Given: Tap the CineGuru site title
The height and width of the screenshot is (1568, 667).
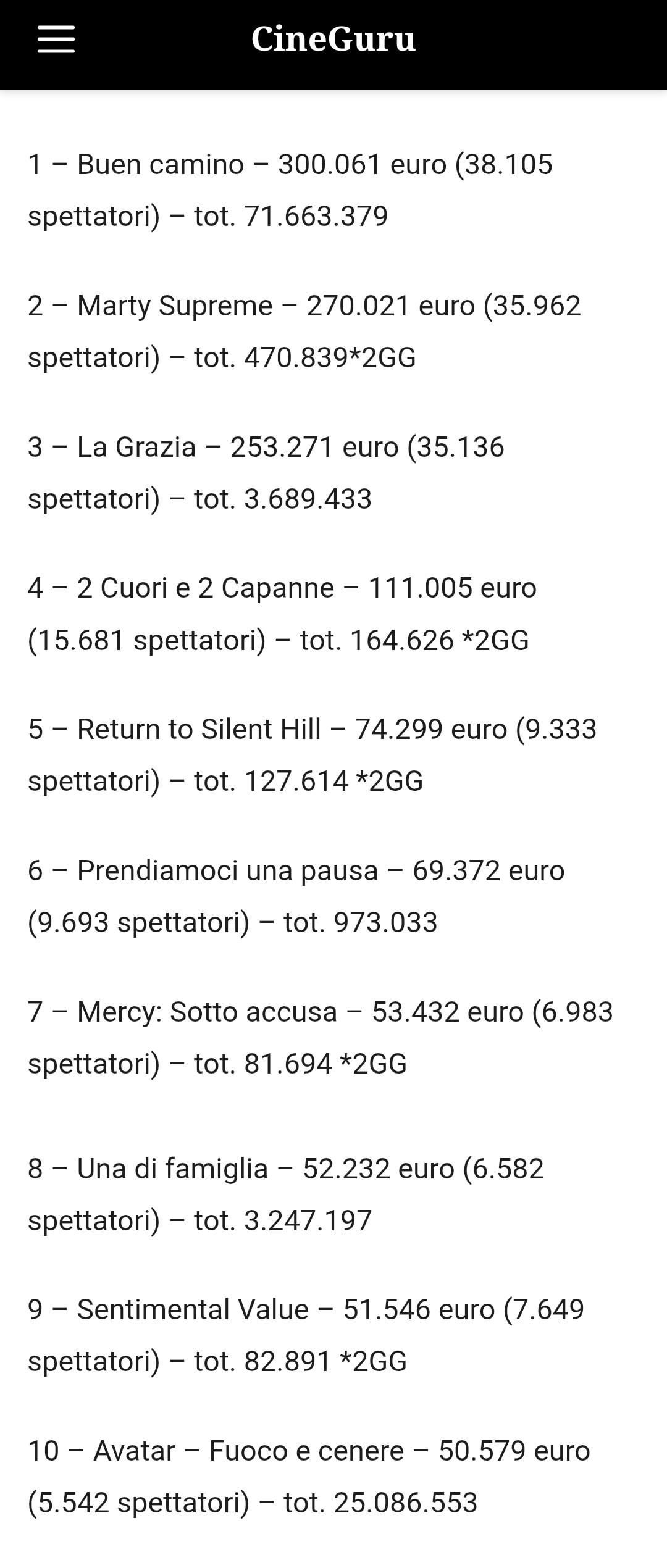Looking at the screenshot, I should point(333,40).
